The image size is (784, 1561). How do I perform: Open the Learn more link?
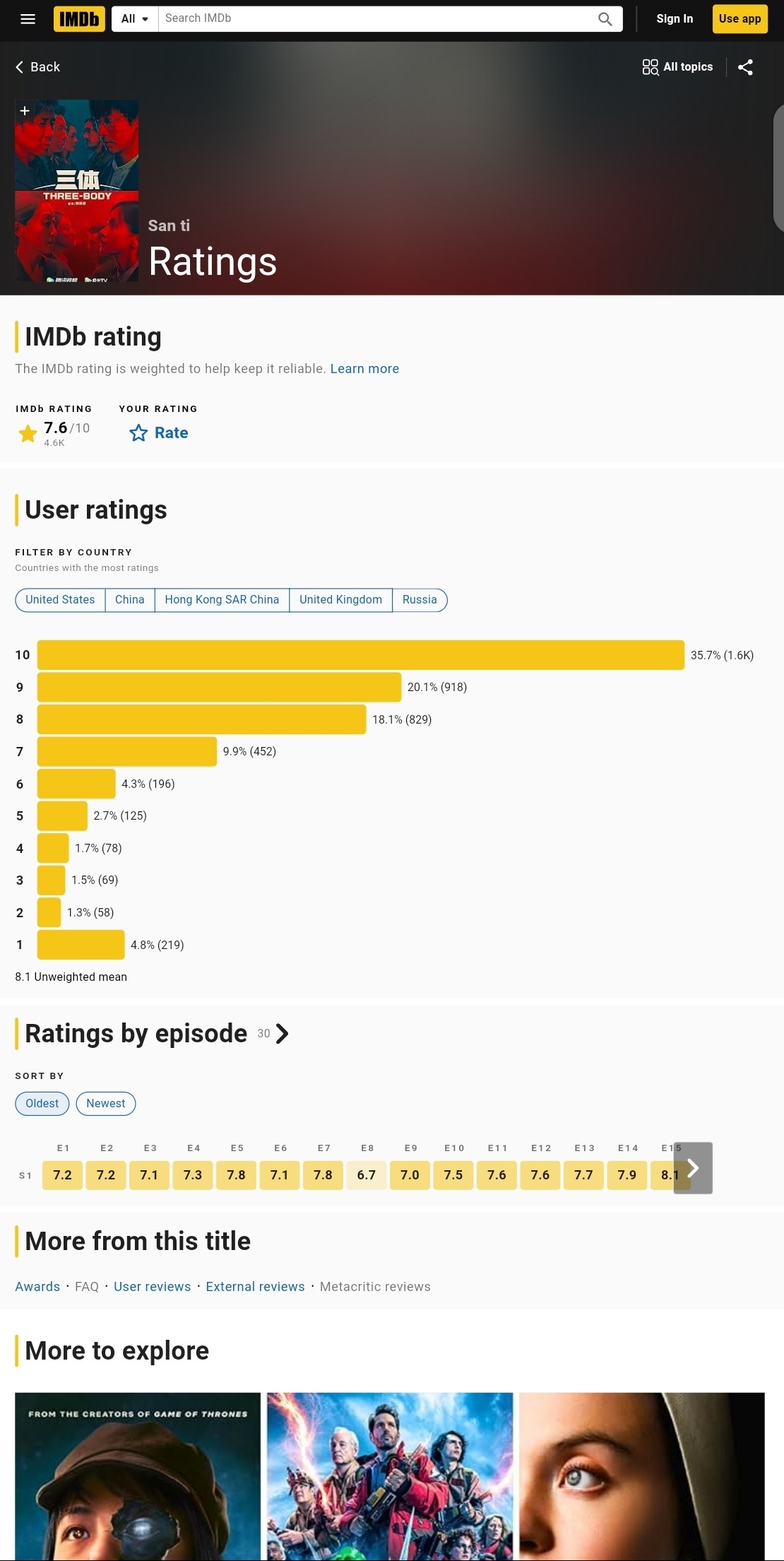tap(364, 369)
